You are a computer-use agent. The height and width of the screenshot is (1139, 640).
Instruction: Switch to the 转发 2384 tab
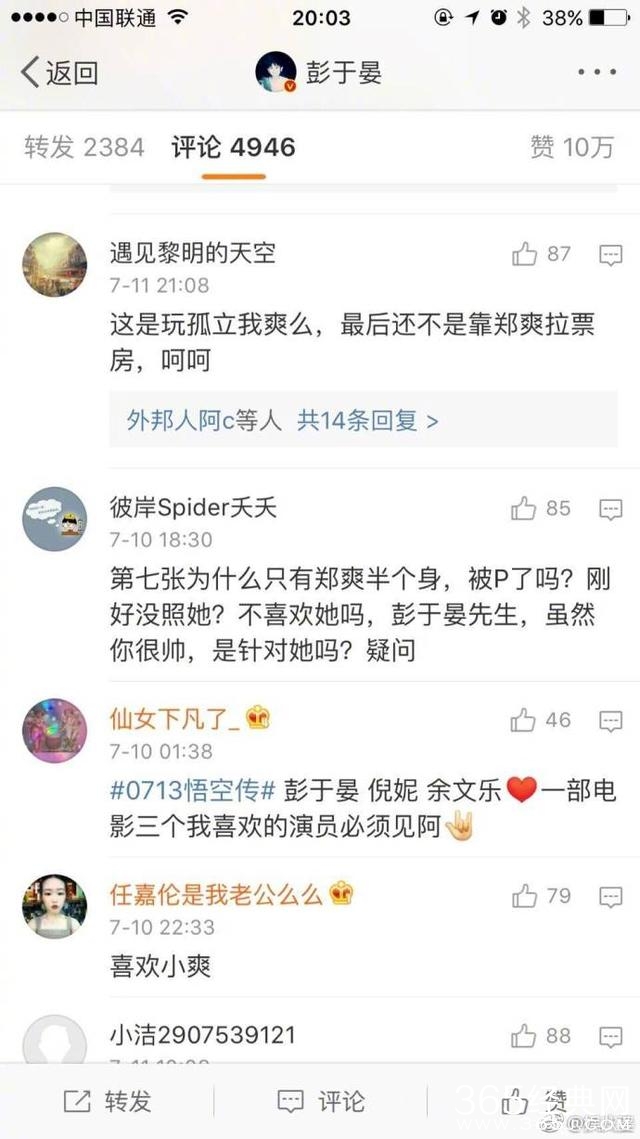tap(84, 148)
